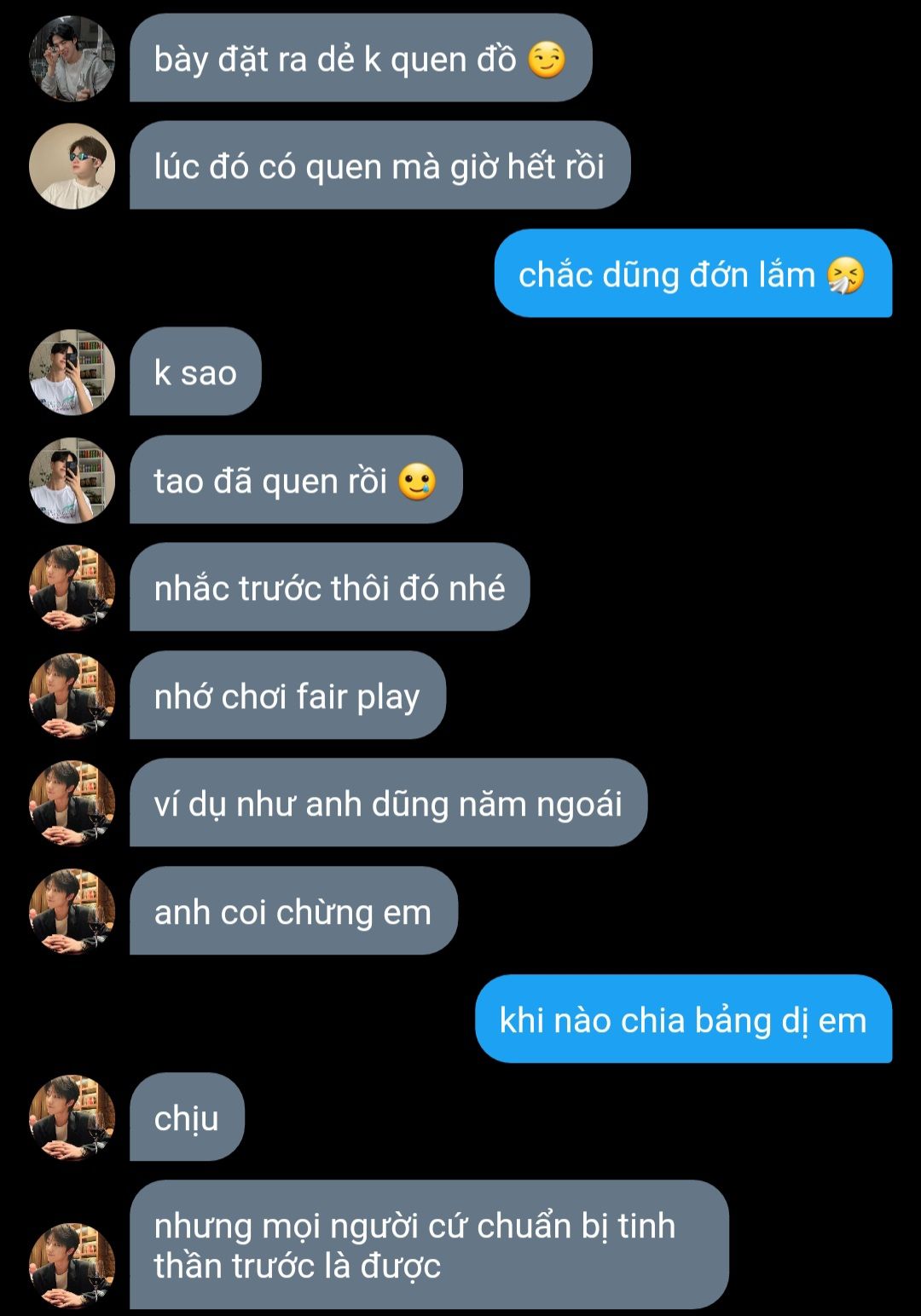This screenshot has width=921, height=1316.
Task: Tap sender avatar beside "k sao" message
Action: coord(72,372)
